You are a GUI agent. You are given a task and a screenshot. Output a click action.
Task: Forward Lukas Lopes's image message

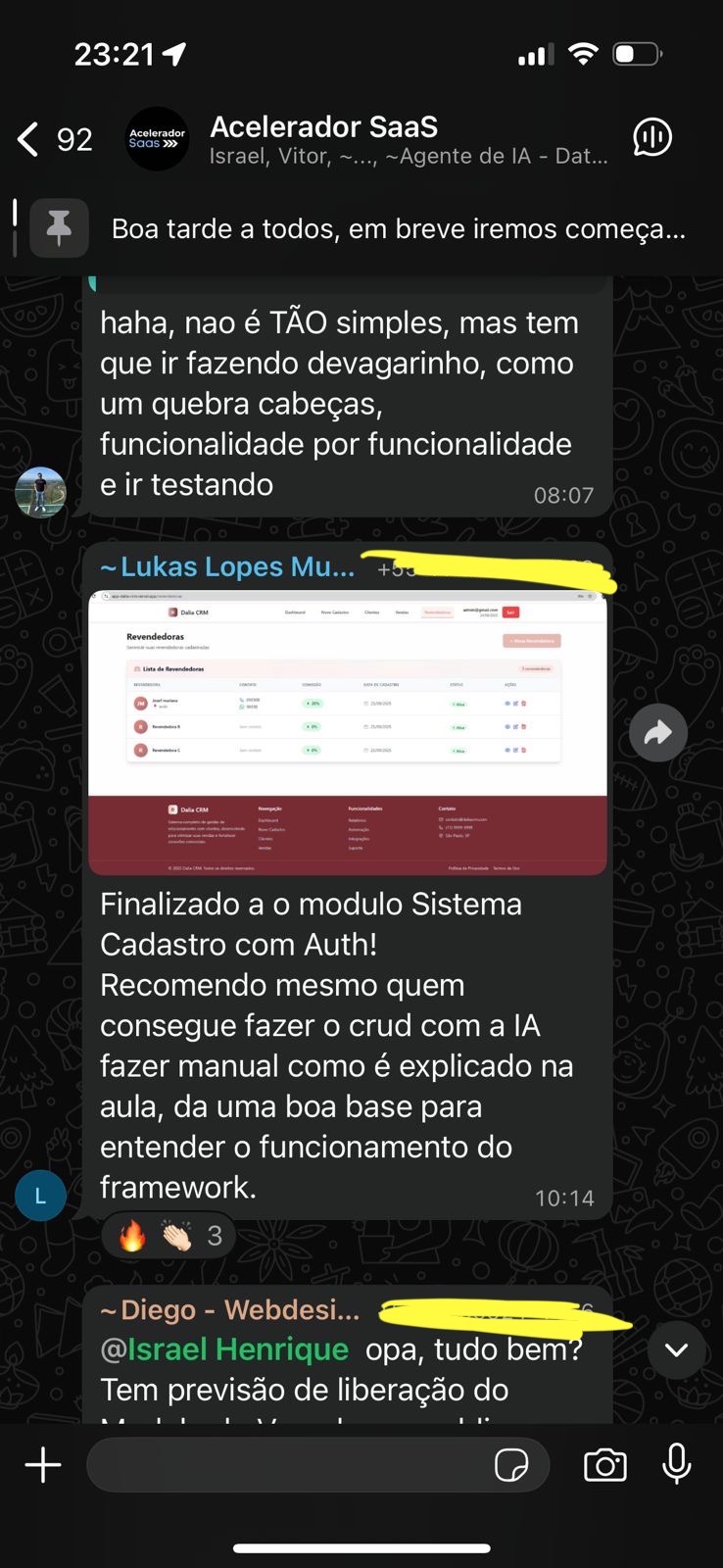tap(657, 732)
